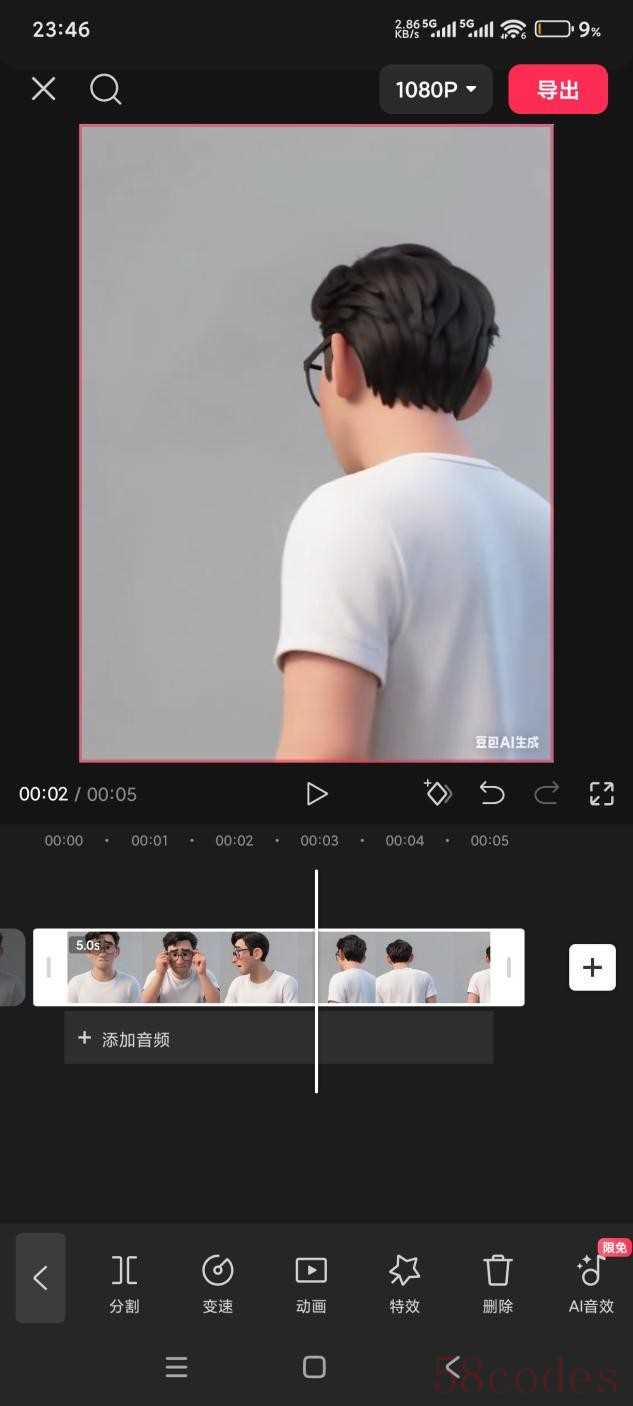Tap the system home button
The image size is (633, 1406).
coord(314,1367)
